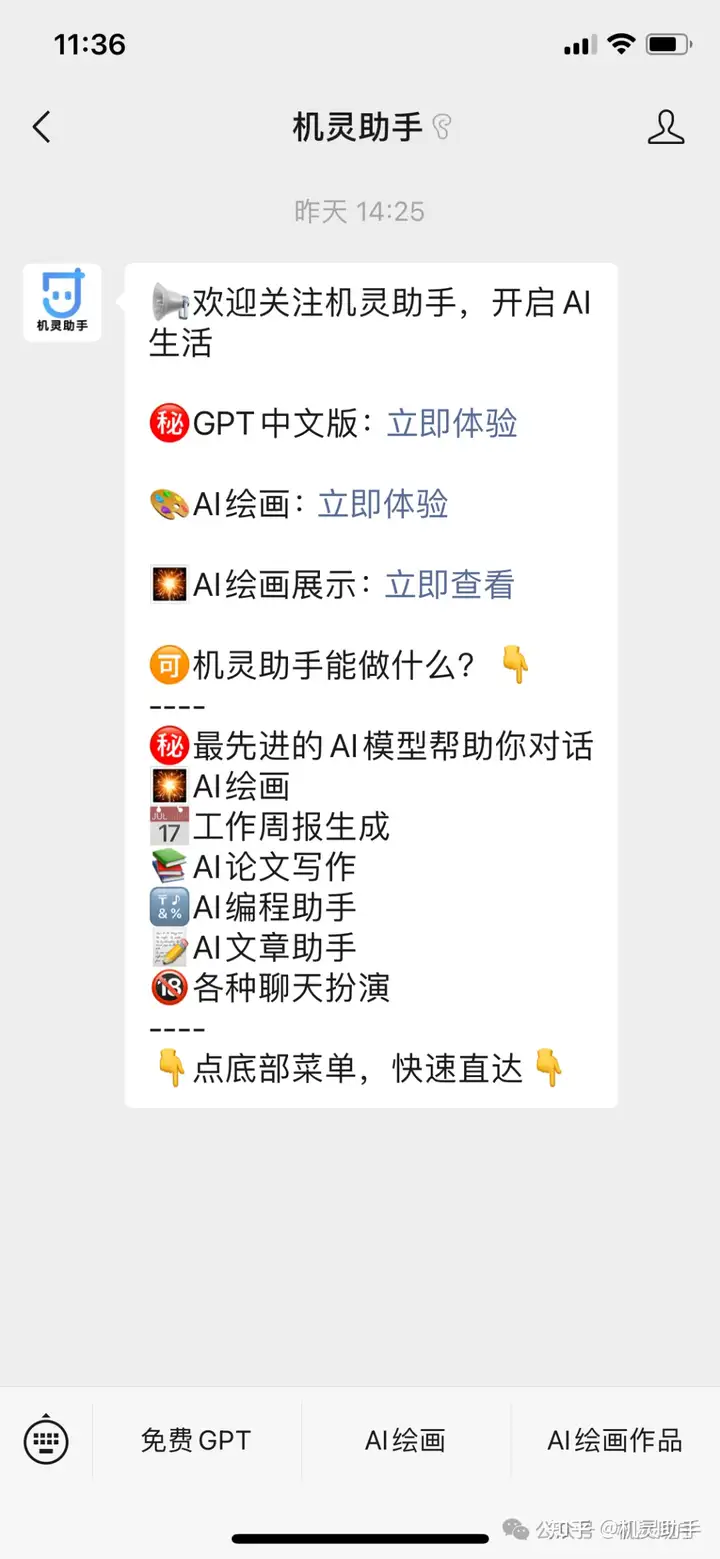Viewport: 720px width, 1559px height.
Task: Tap the 机灵助手 avatar
Action: (x=62, y=302)
